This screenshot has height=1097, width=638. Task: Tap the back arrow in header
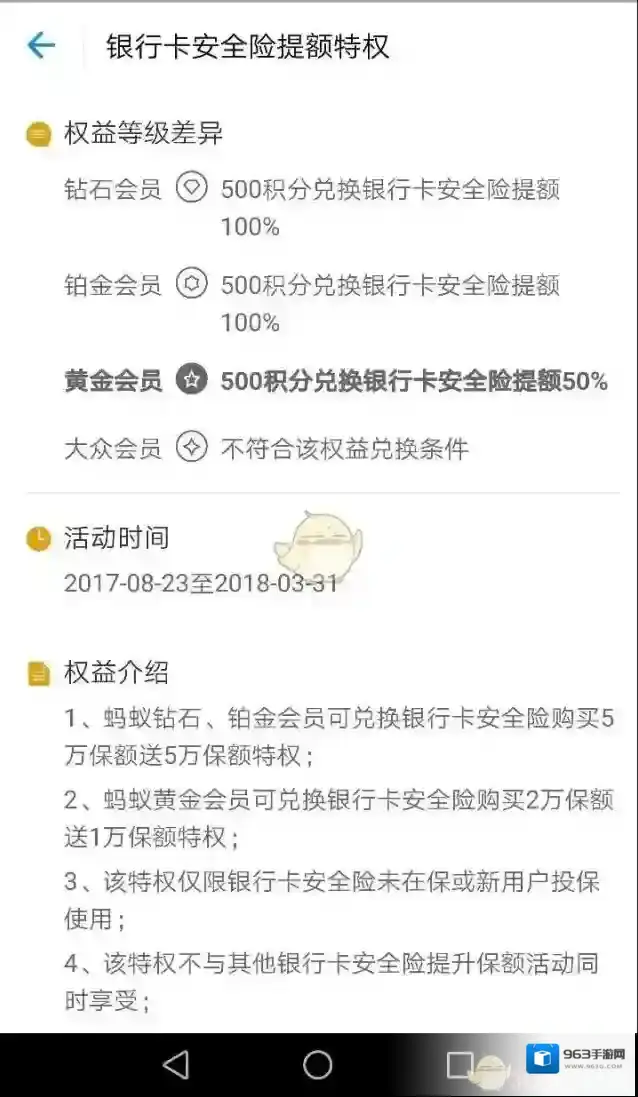41,45
